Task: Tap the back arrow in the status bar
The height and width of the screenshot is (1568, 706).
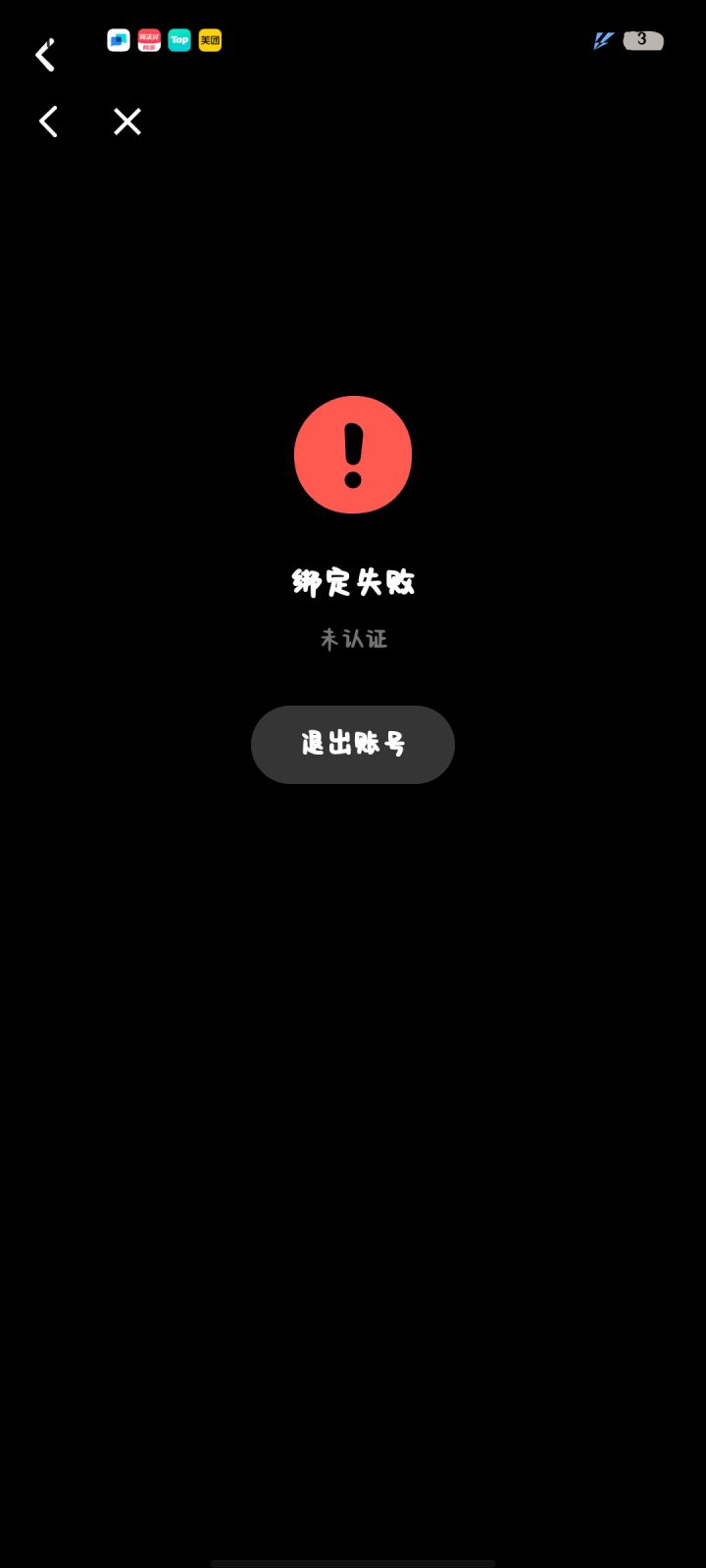Action: 44,55
